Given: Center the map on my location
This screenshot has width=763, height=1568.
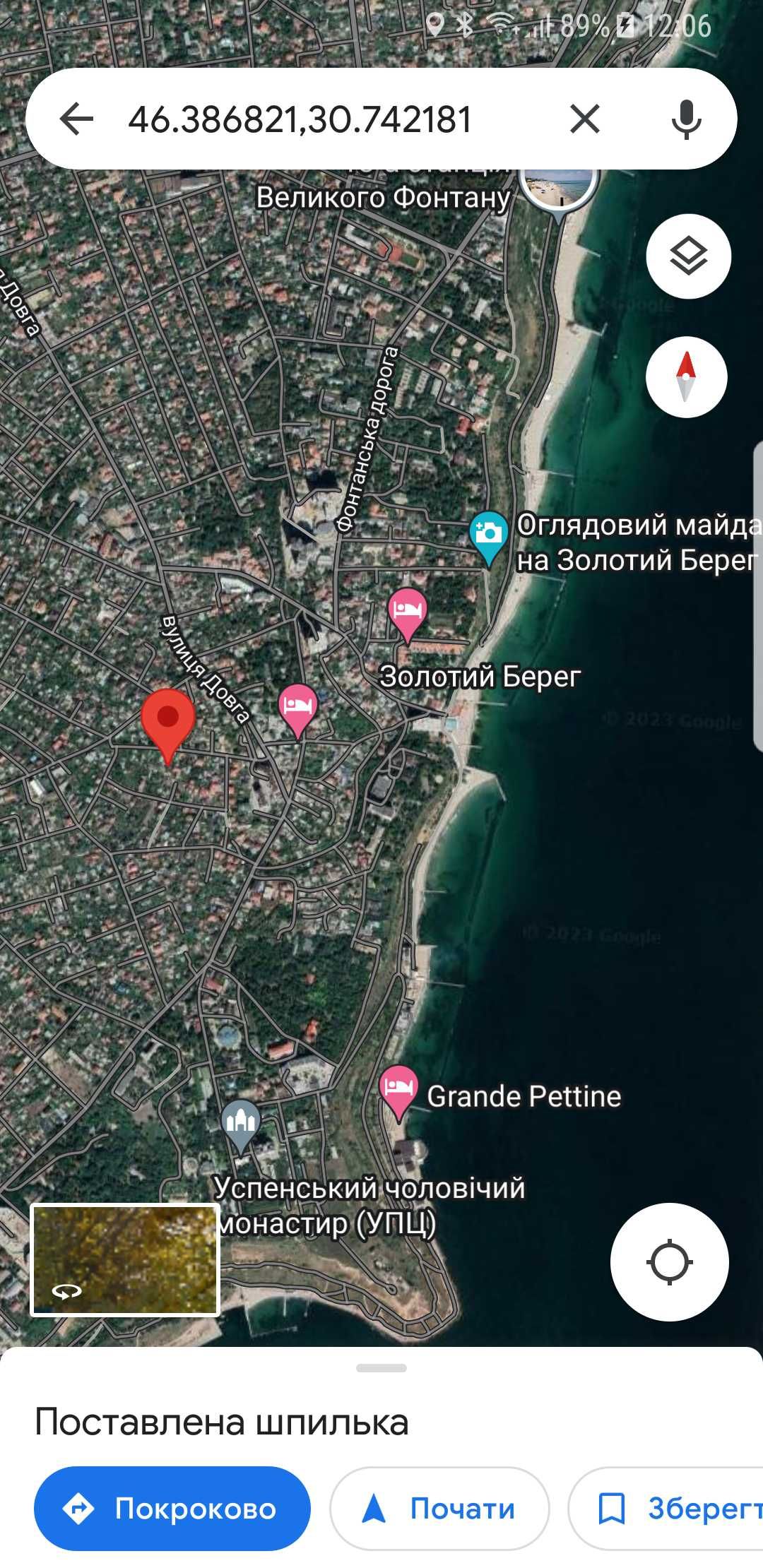Looking at the screenshot, I should [x=669, y=1261].
